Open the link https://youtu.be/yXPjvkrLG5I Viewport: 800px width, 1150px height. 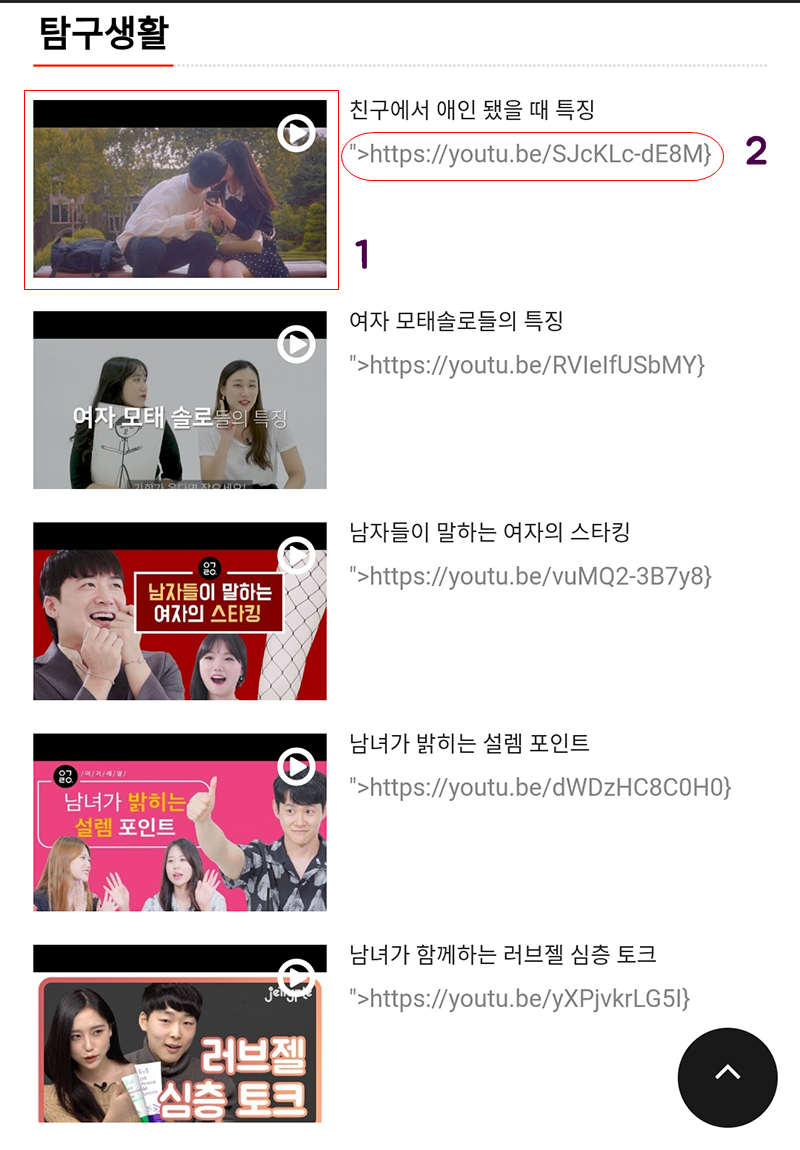click(520, 998)
